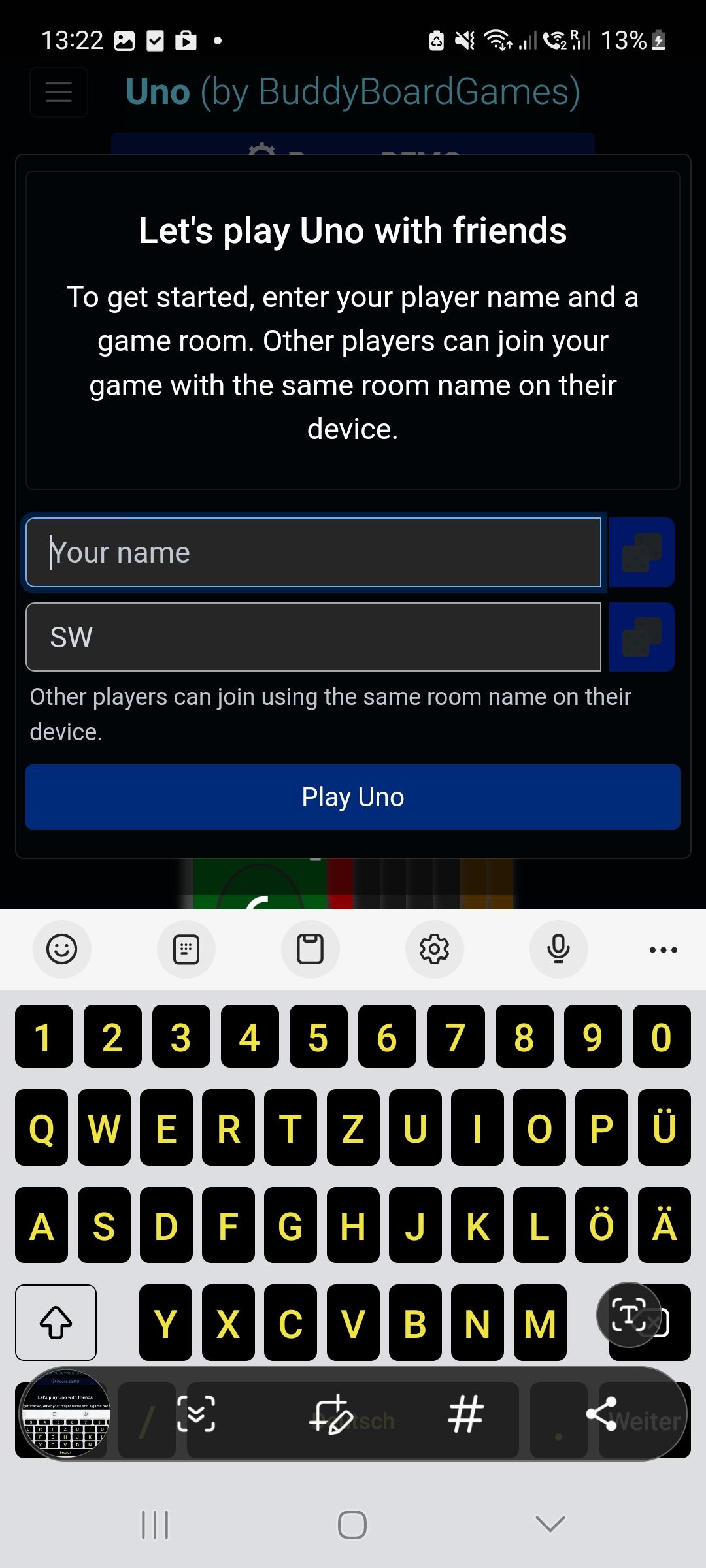Image resolution: width=706 pixels, height=1568 pixels.
Task: Add hashtag tags to the screenshot
Action: (x=466, y=1414)
